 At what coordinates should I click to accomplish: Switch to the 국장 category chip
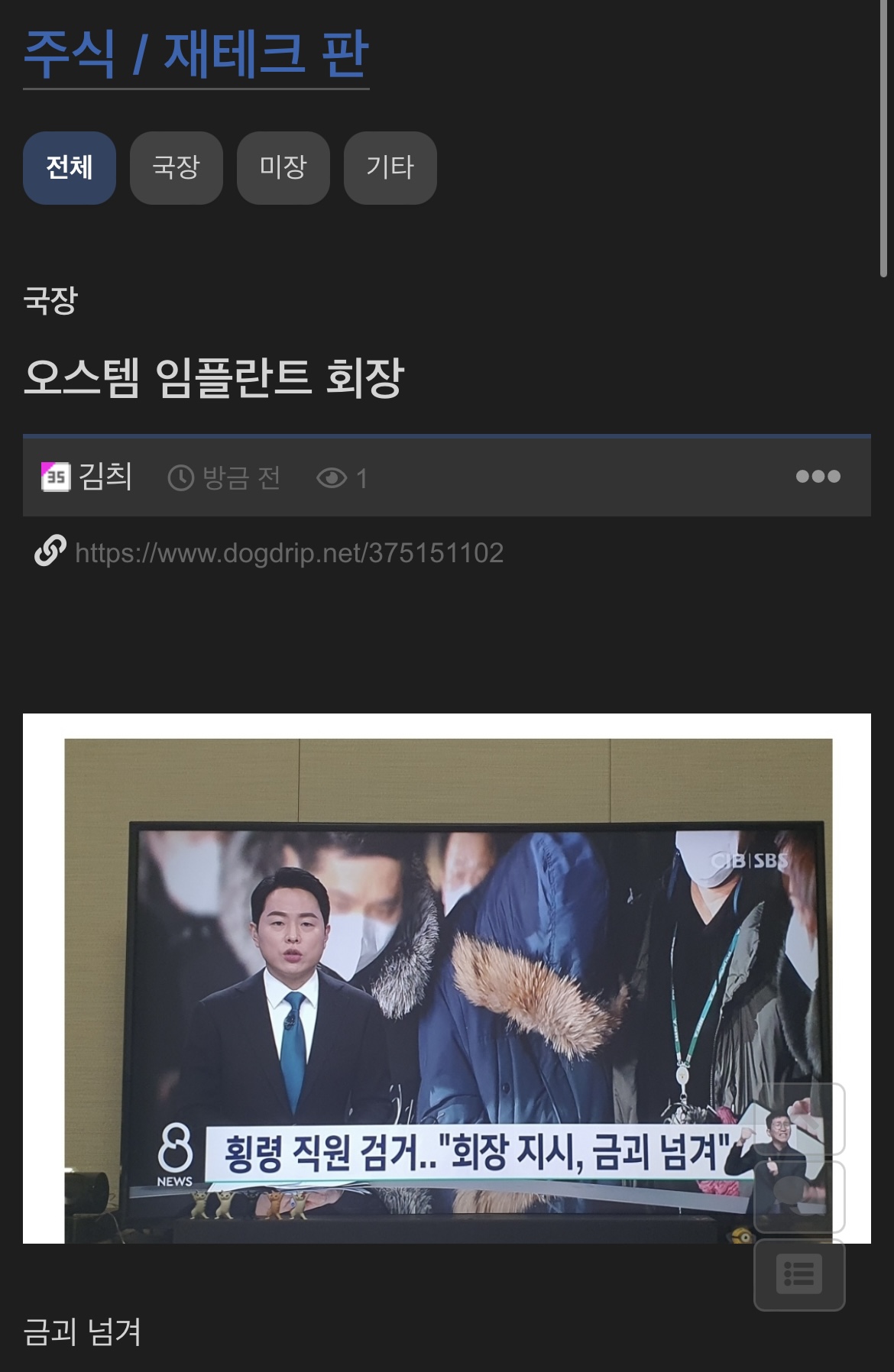(x=176, y=167)
